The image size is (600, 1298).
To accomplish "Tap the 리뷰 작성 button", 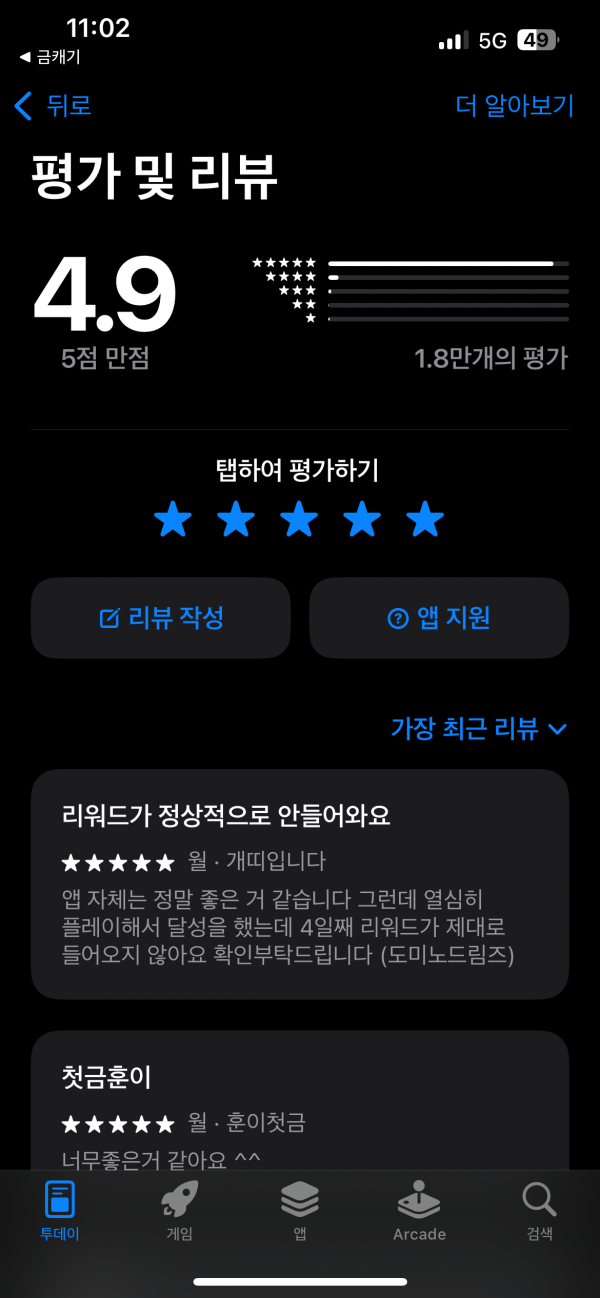I will pos(161,618).
